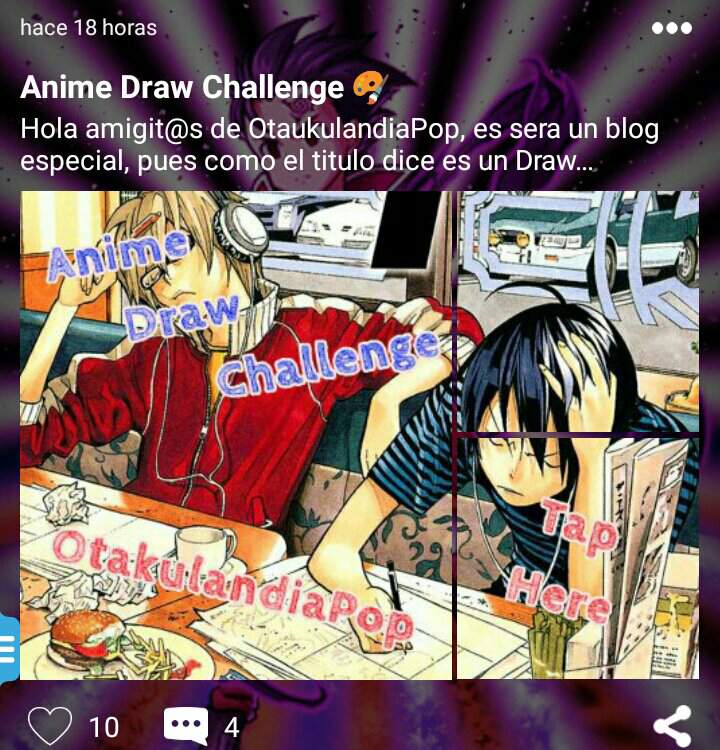Open comments on this post

(186, 725)
